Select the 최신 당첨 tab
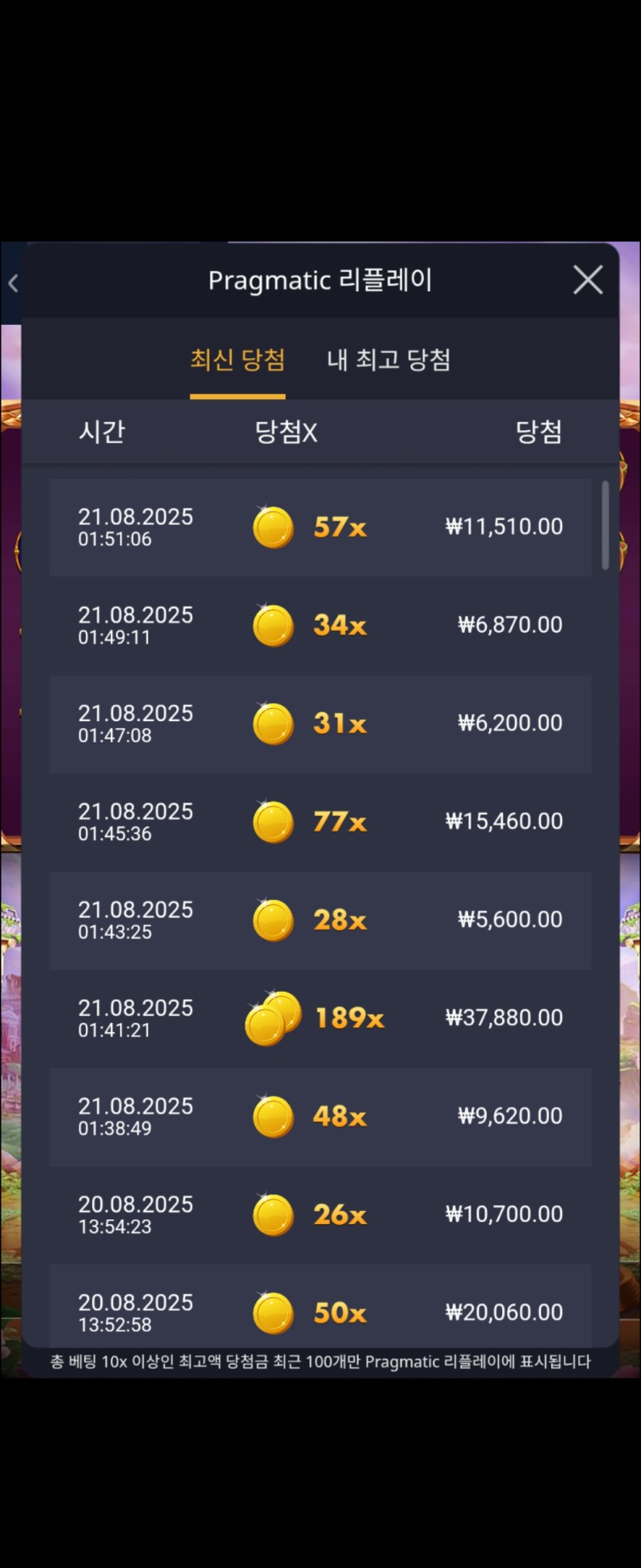The image size is (641, 1568). [237, 359]
